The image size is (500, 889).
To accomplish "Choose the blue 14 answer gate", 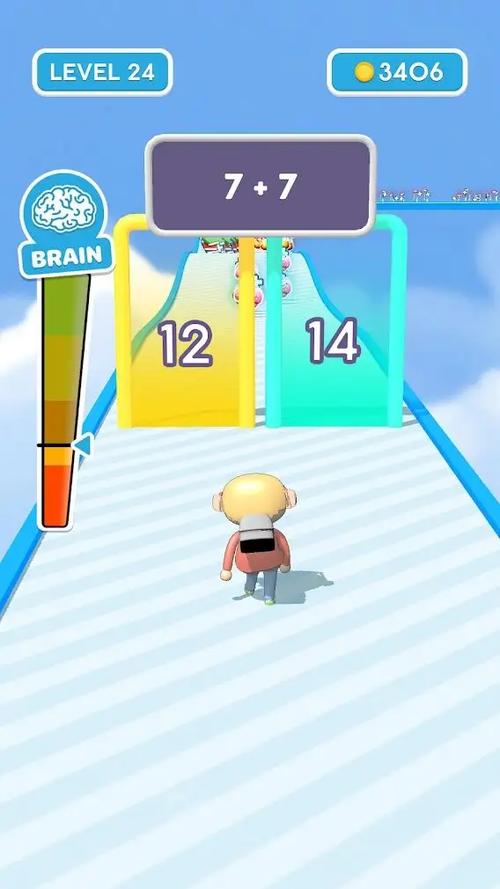I will (x=336, y=322).
